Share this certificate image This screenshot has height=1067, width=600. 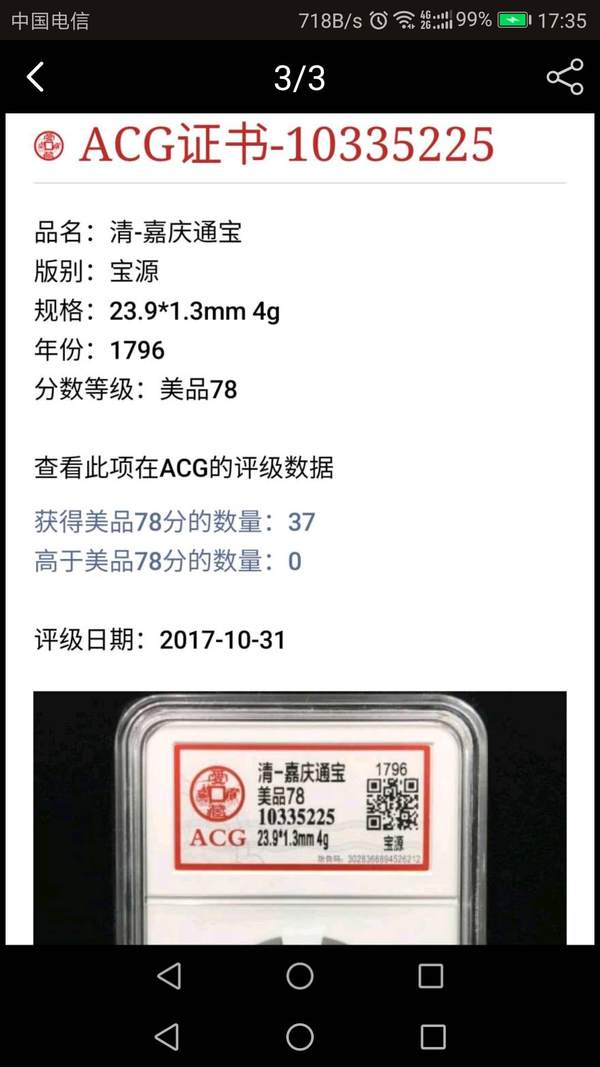click(x=564, y=77)
